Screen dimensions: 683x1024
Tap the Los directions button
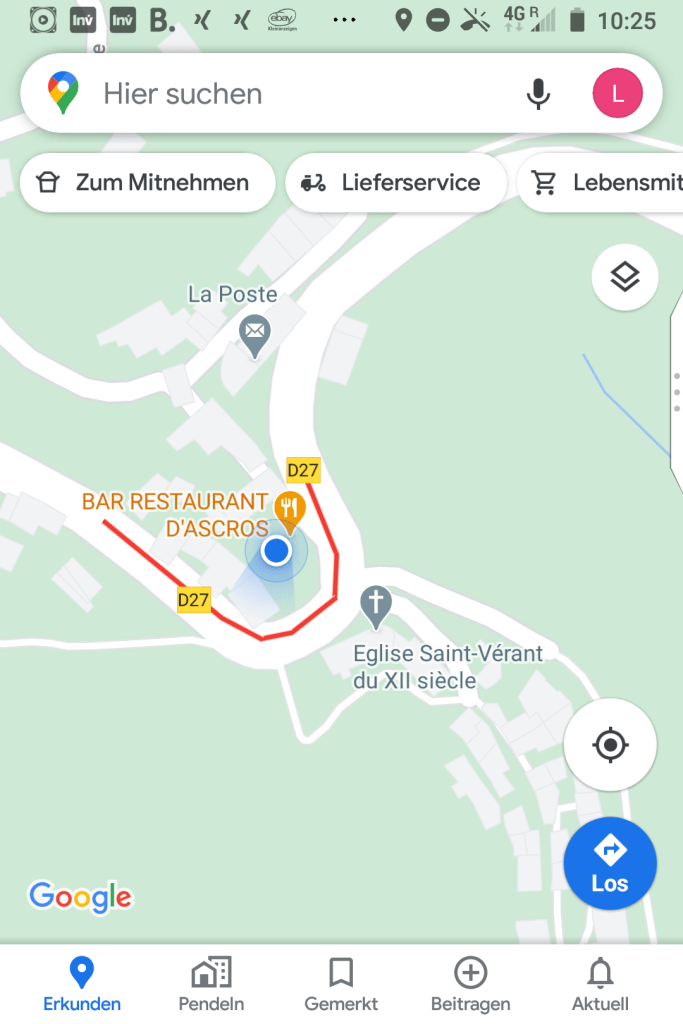(610, 864)
